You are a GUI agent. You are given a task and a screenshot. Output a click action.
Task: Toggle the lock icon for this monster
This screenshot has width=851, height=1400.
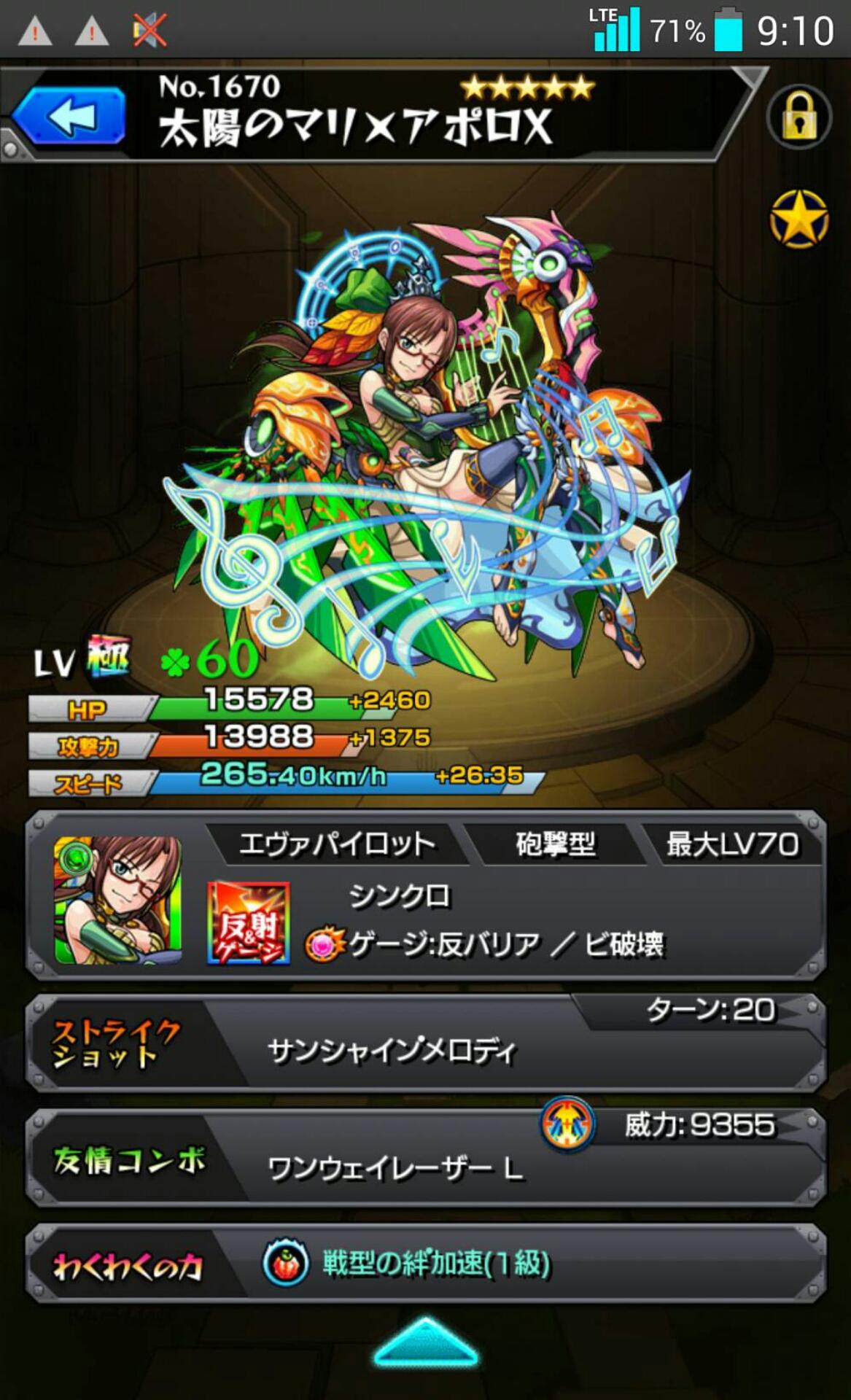pos(799,117)
